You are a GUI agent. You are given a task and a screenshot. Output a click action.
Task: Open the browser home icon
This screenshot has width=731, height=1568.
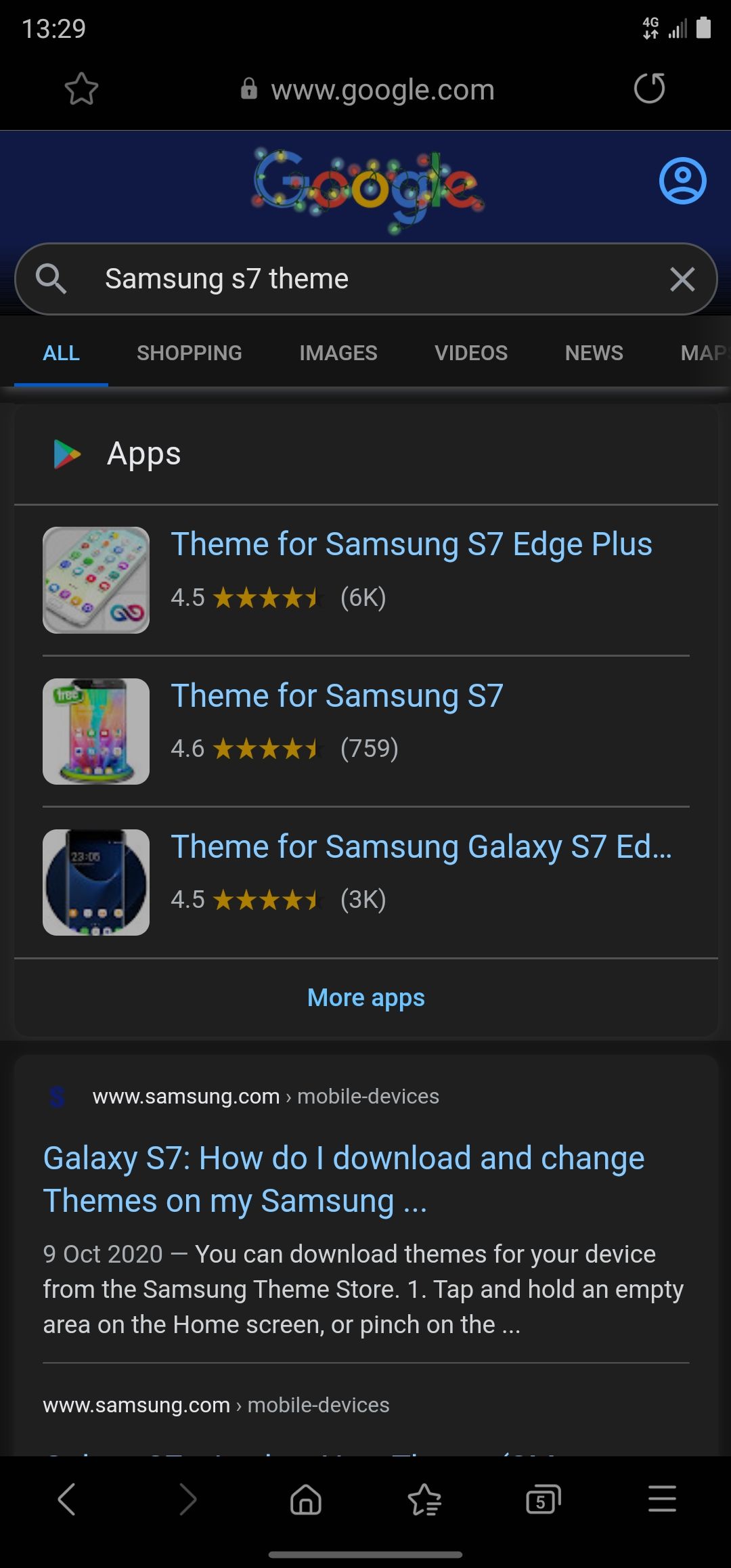pos(305,1498)
